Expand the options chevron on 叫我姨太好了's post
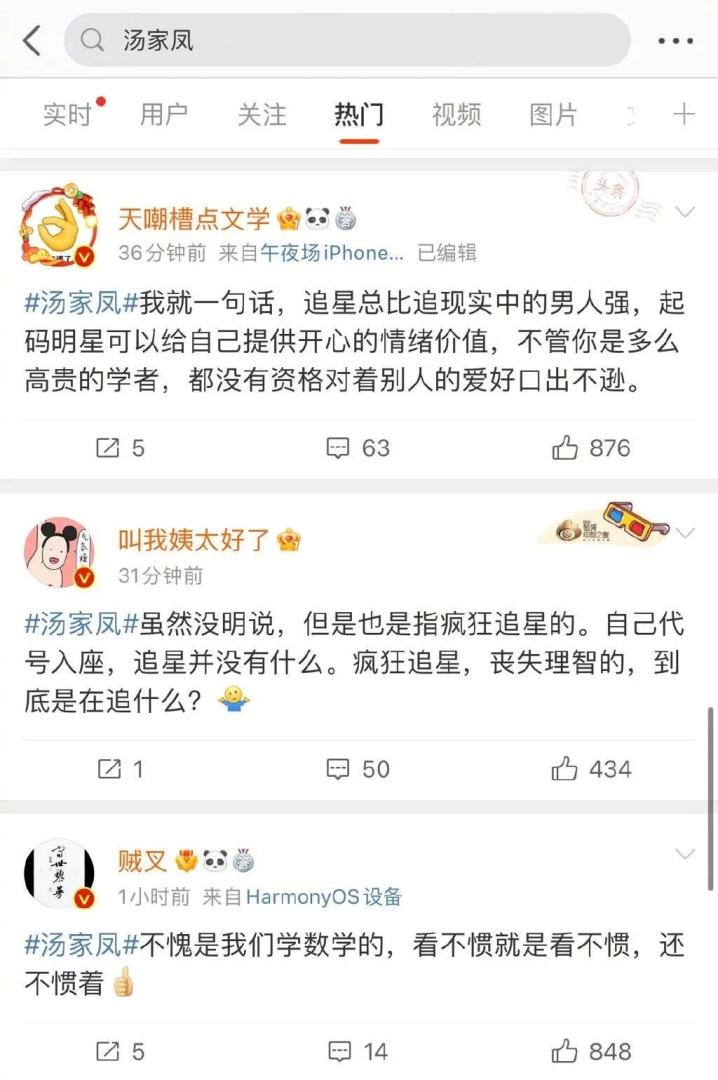The height and width of the screenshot is (1080, 718). 685,533
